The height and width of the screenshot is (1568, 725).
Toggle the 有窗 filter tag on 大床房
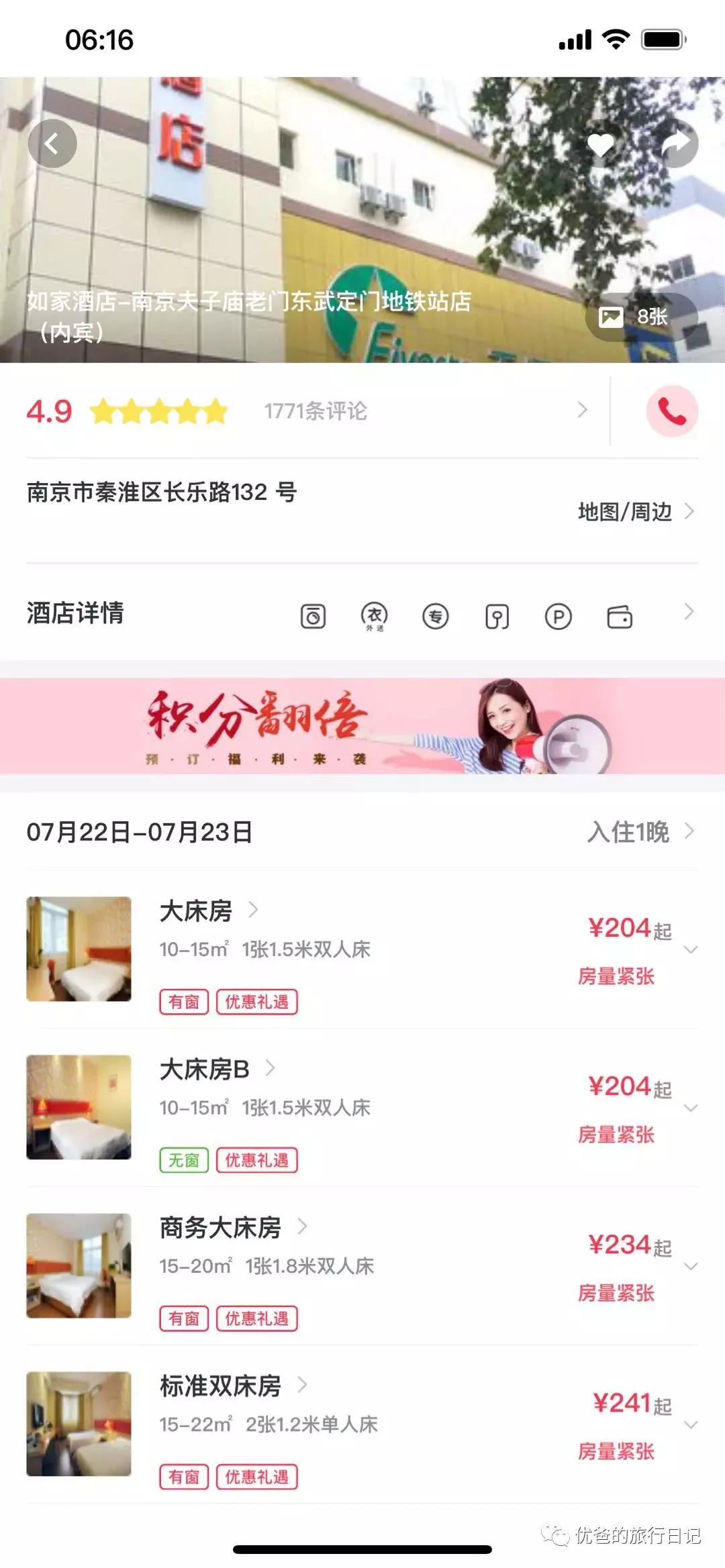(183, 1000)
